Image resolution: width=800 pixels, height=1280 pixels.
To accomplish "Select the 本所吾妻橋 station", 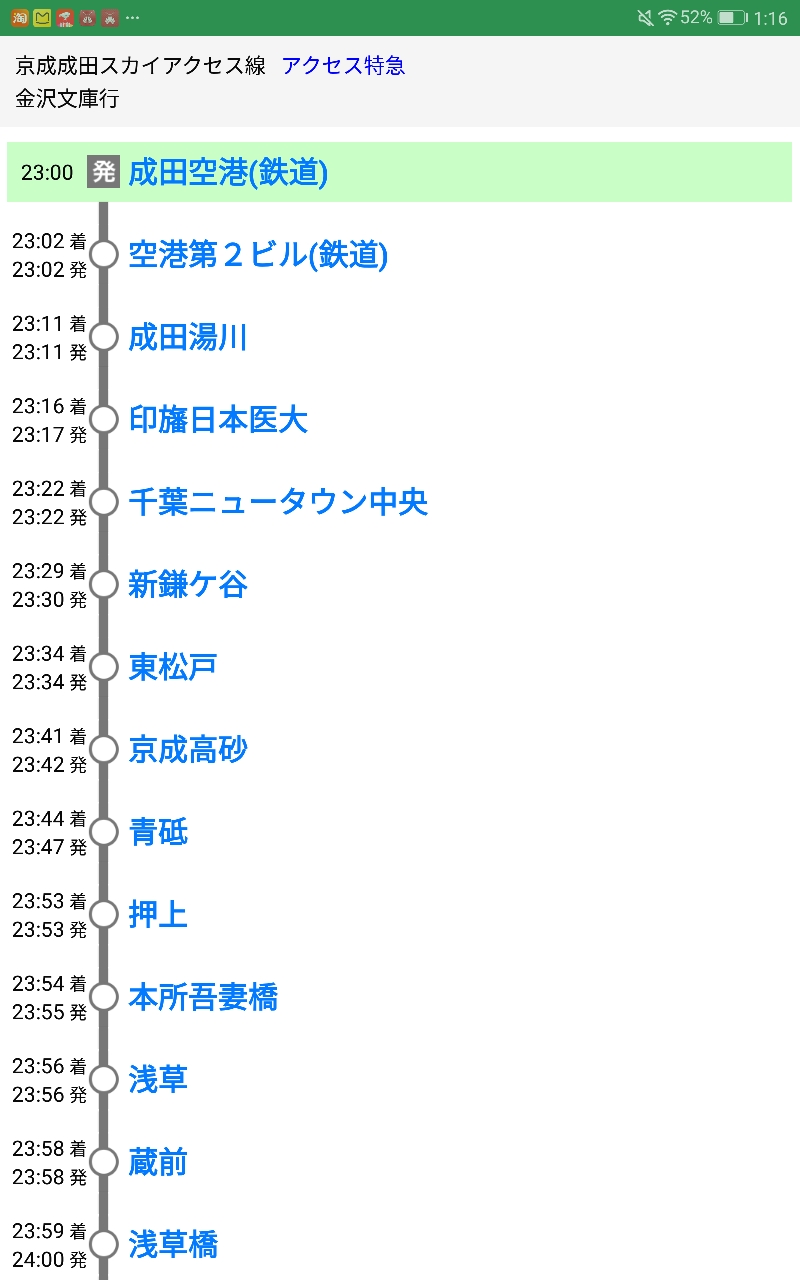I will 203,997.
